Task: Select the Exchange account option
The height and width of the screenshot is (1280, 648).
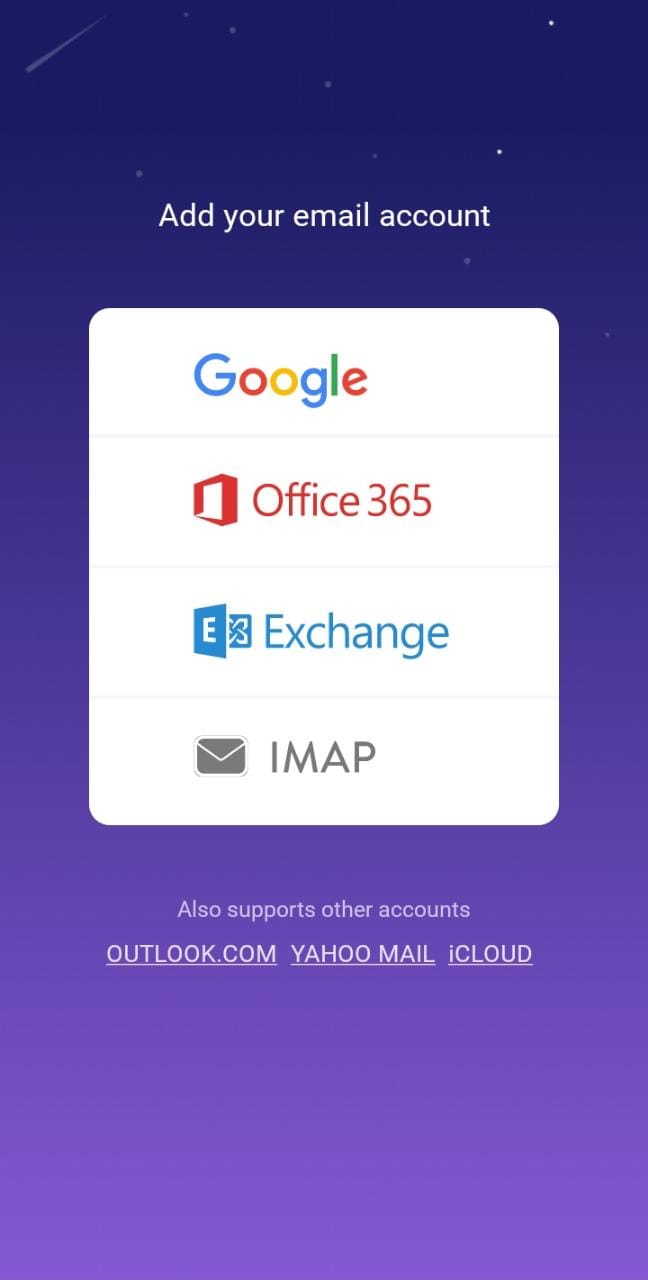Action: click(324, 632)
